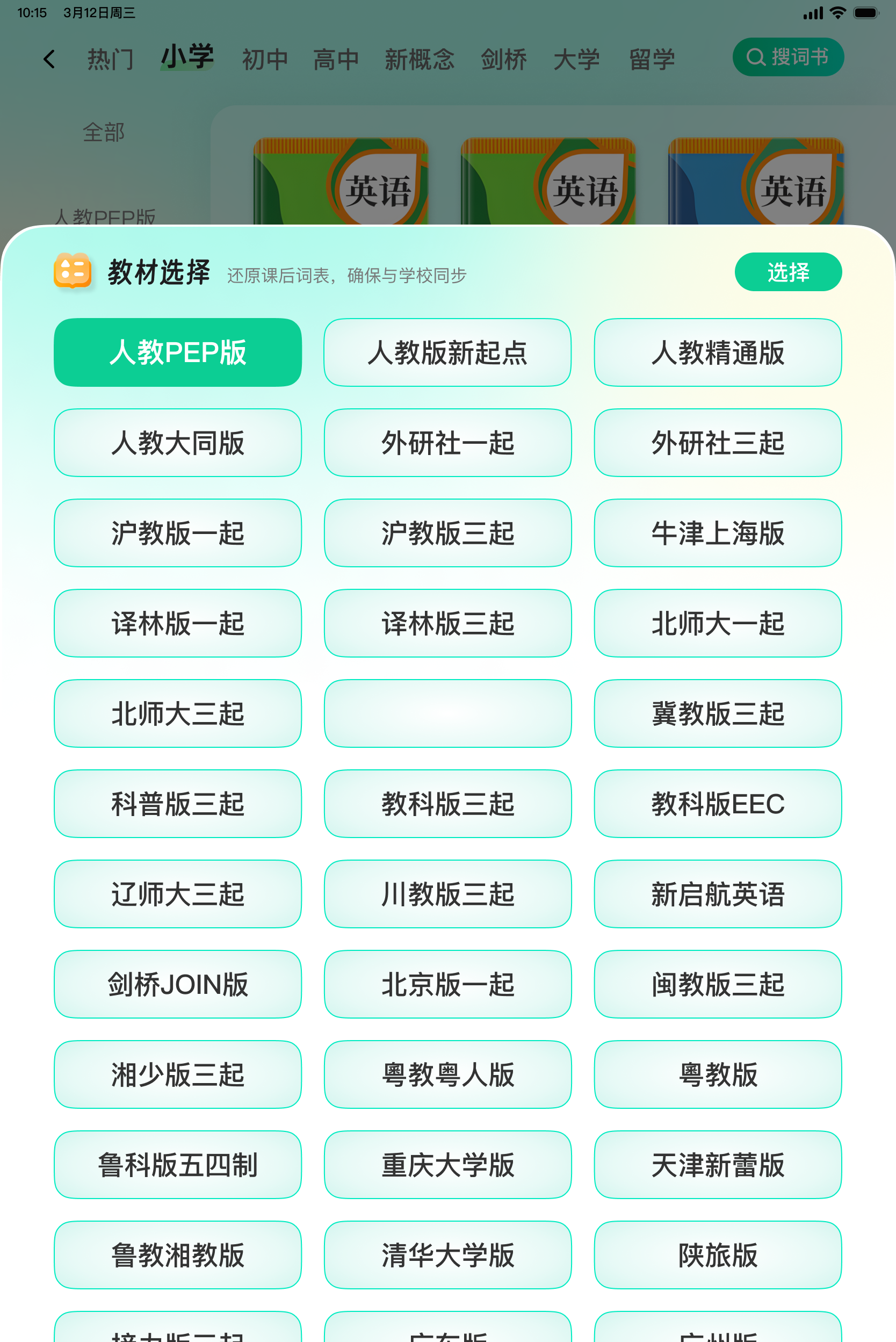
Task: Select 剑桥JOIN版 textbook
Action: pos(178,984)
